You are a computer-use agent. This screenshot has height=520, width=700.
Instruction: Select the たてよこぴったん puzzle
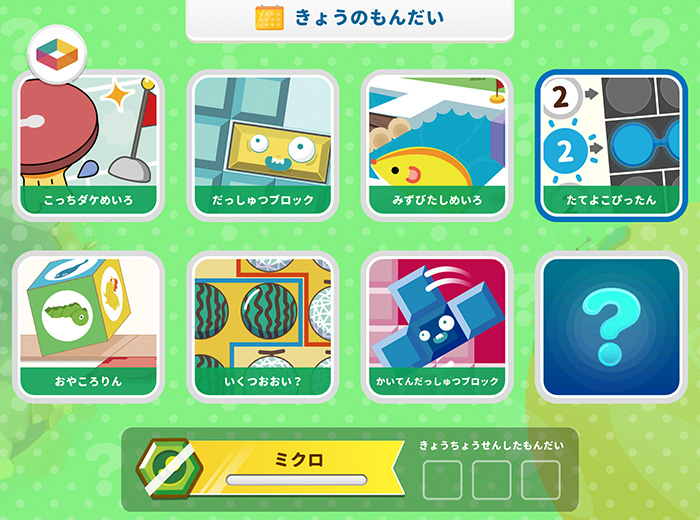click(610, 144)
